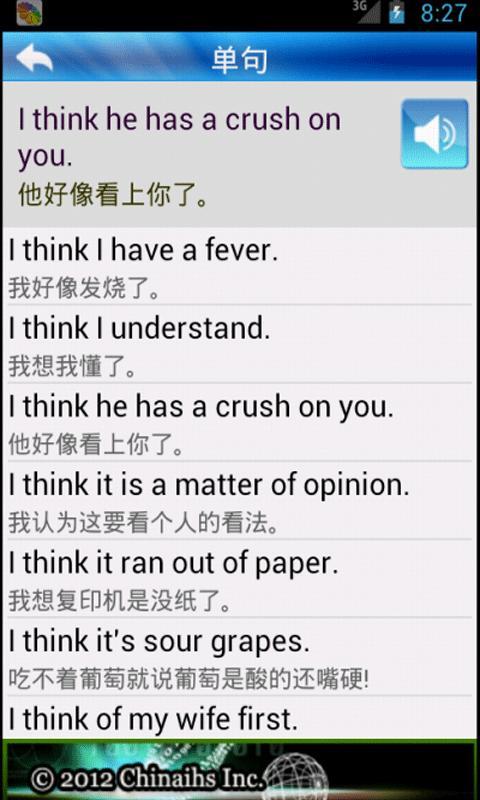Play audio with the speaker button
Image resolution: width=480 pixels, height=800 pixels.
(x=434, y=134)
